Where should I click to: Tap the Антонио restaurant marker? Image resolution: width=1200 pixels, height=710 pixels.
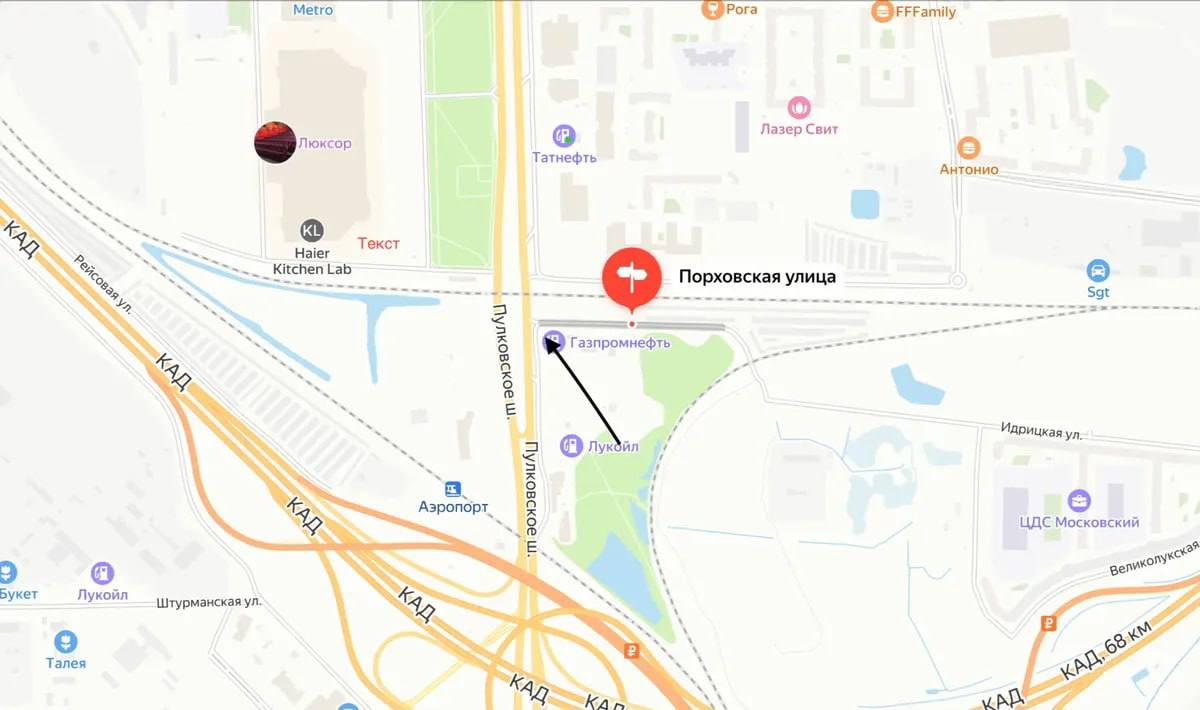(968, 149)
